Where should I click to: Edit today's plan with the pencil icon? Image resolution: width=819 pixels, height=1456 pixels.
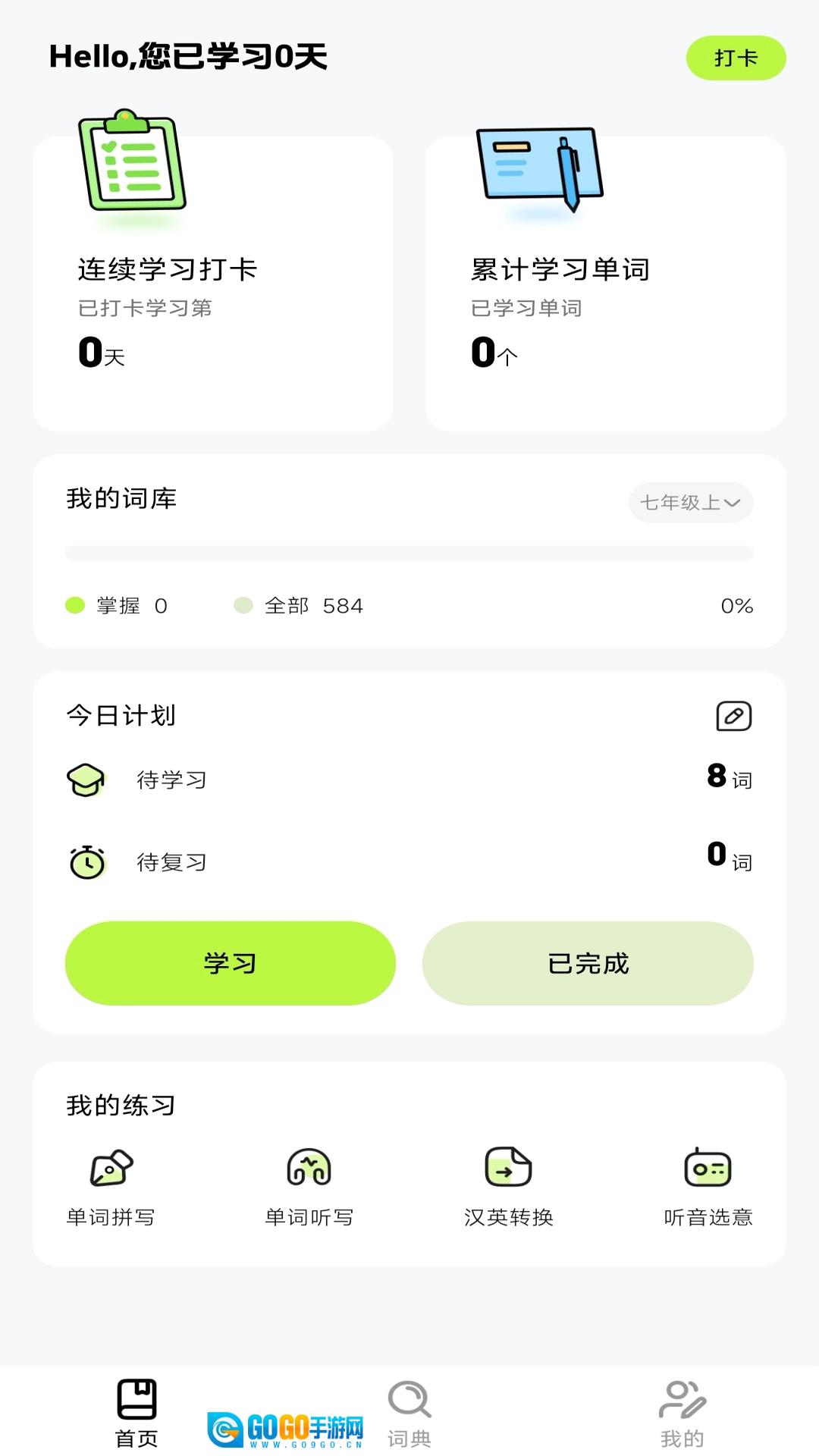click(733, 716)
